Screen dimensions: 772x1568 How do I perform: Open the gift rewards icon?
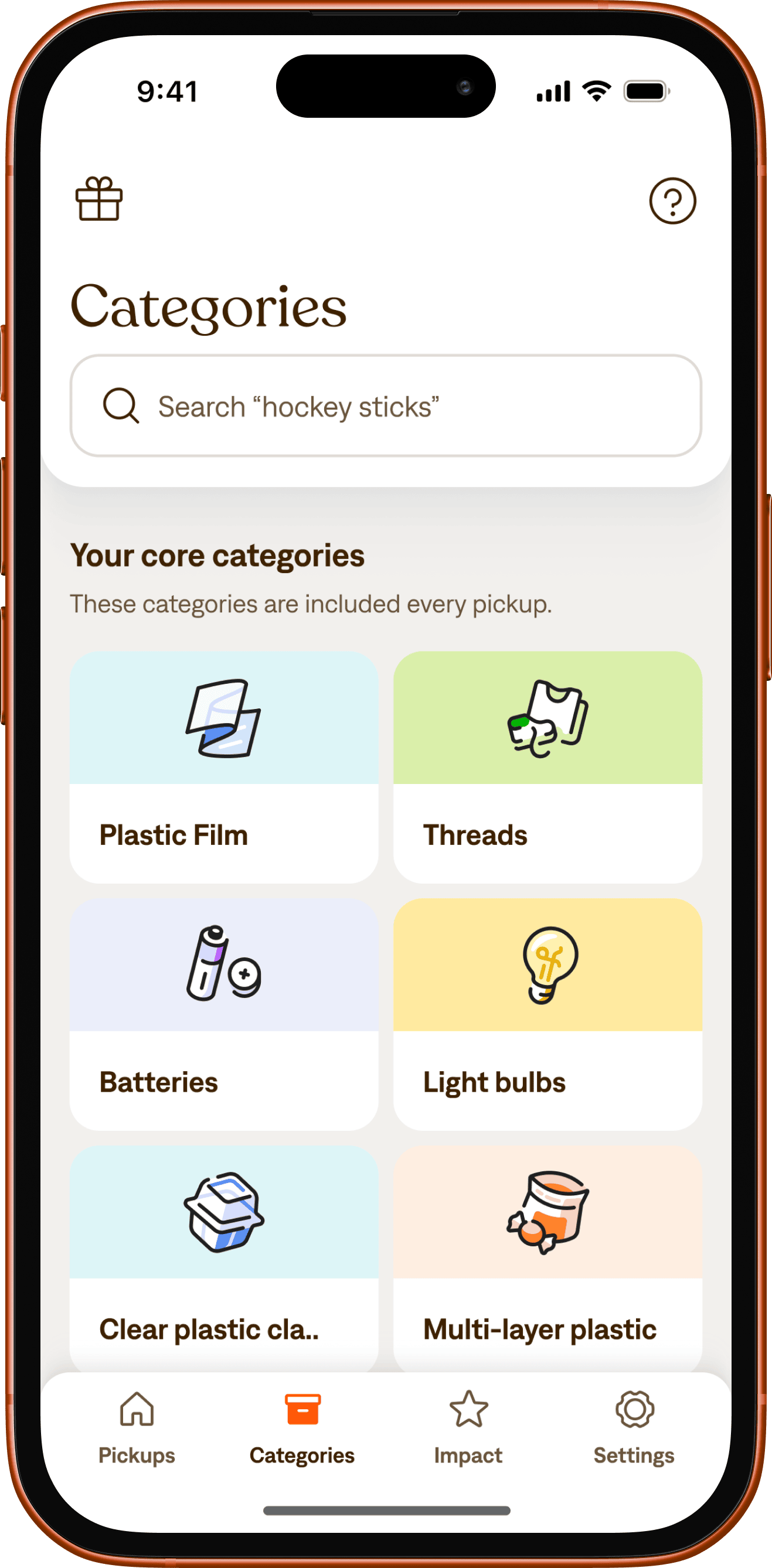pyautogui.click(x=99, y=199)
